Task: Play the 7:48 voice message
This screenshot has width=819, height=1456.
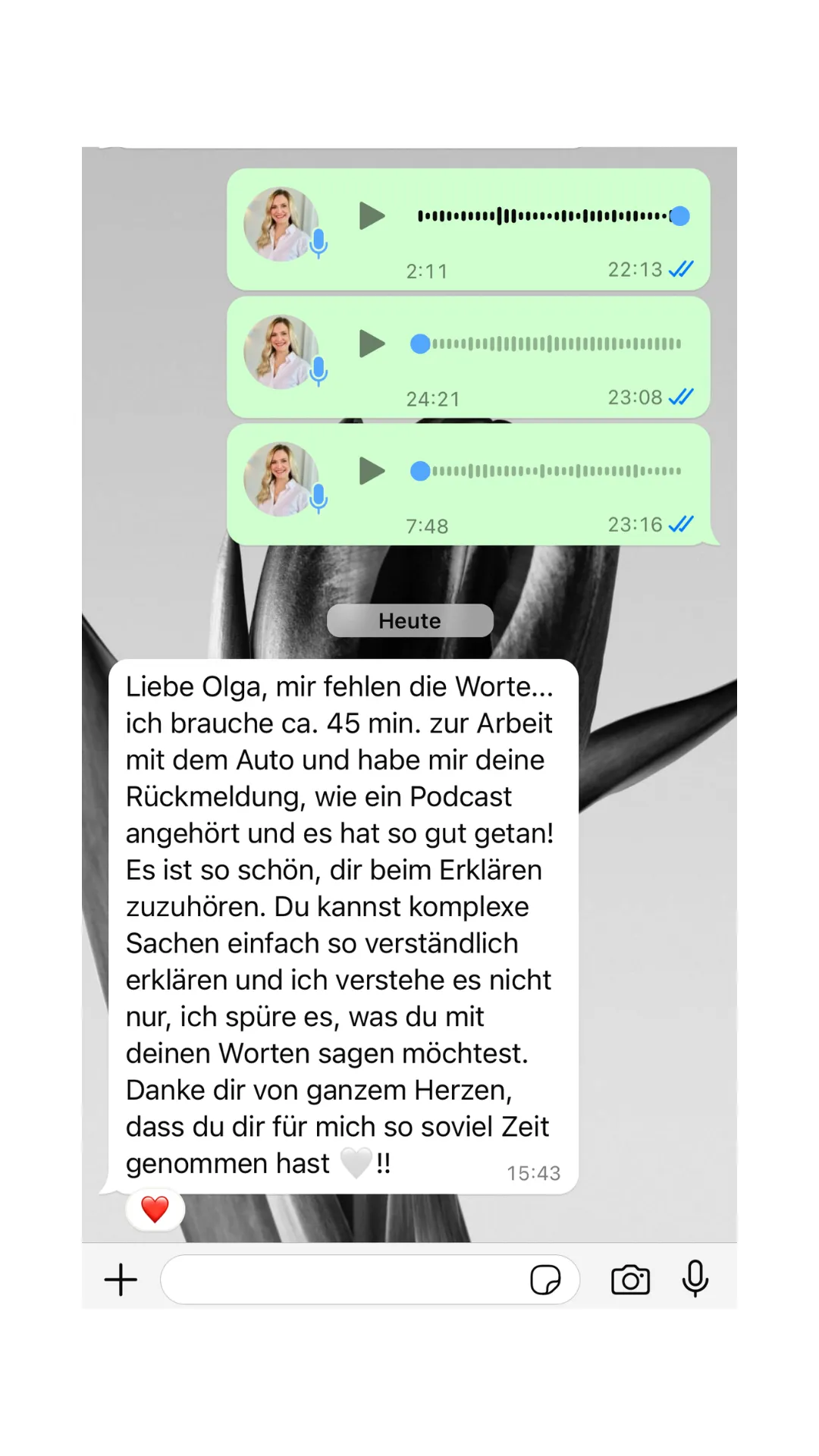Action: pyautogui.click(x=372, y=471)
